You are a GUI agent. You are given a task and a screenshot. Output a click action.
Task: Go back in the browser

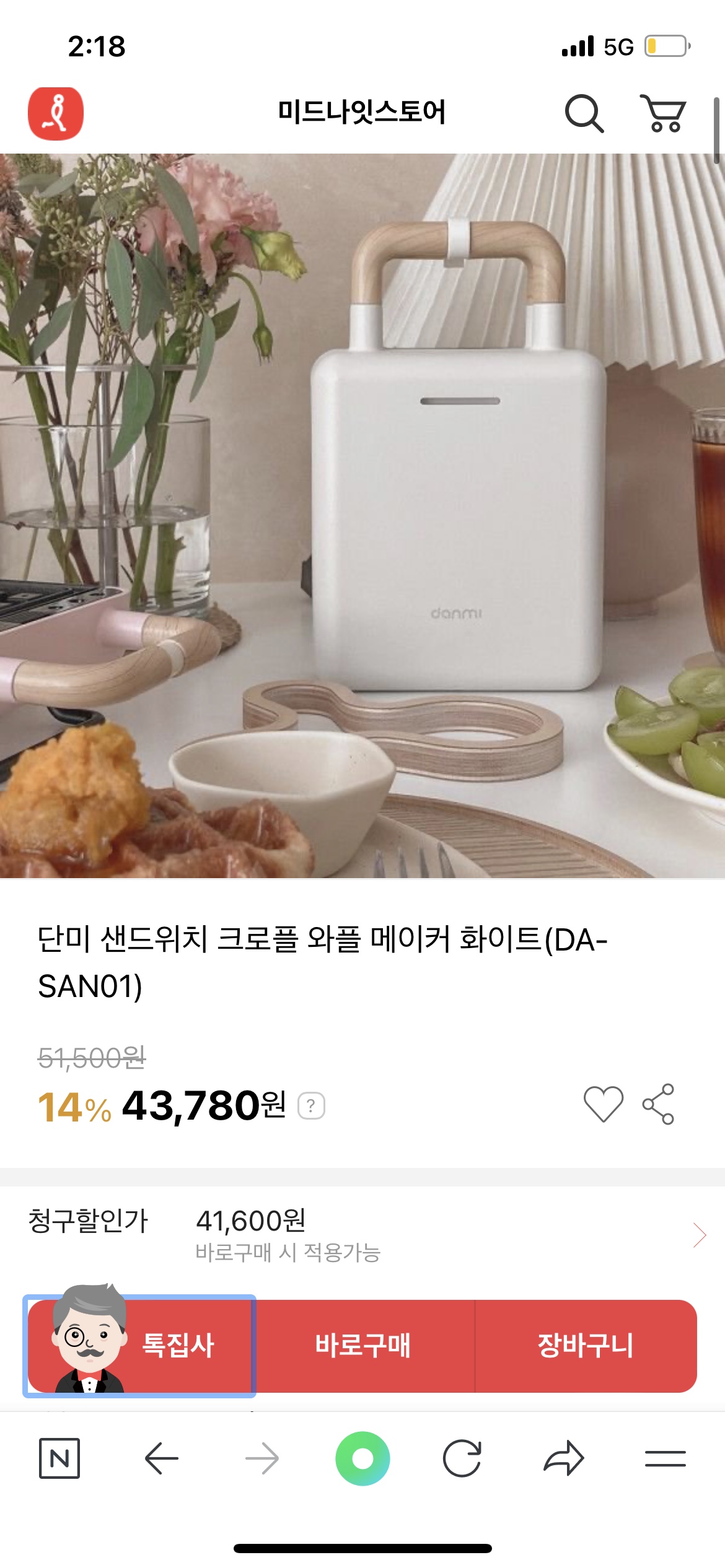tap(161, 1458)
